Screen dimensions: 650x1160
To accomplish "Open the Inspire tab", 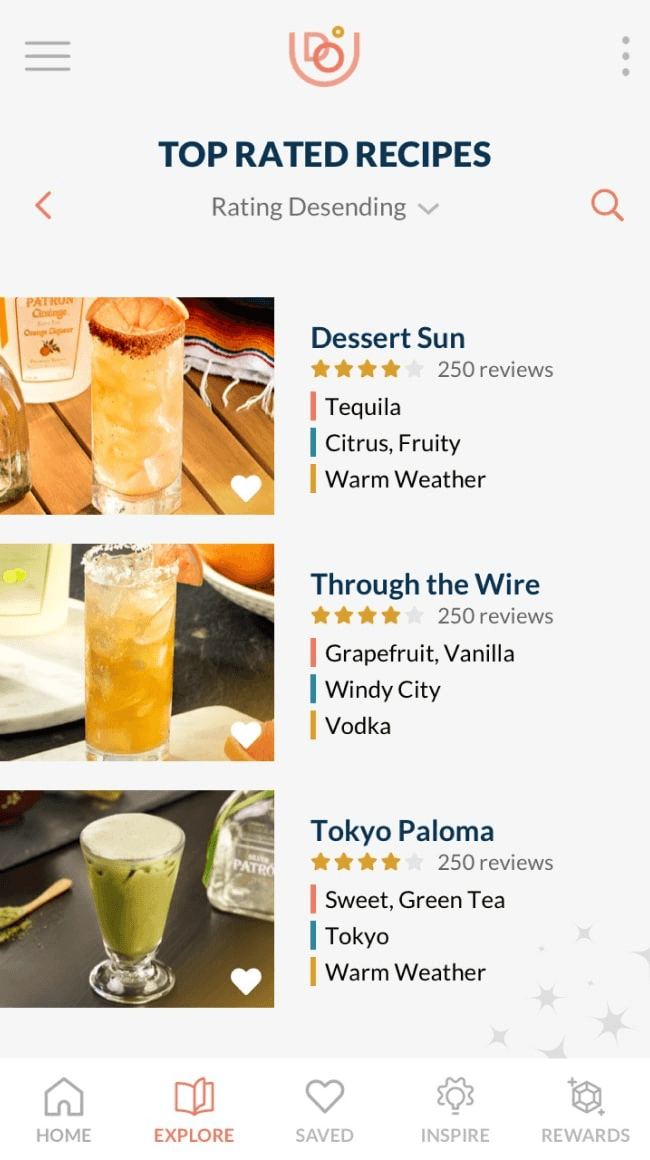I will tap(455, 1110).
